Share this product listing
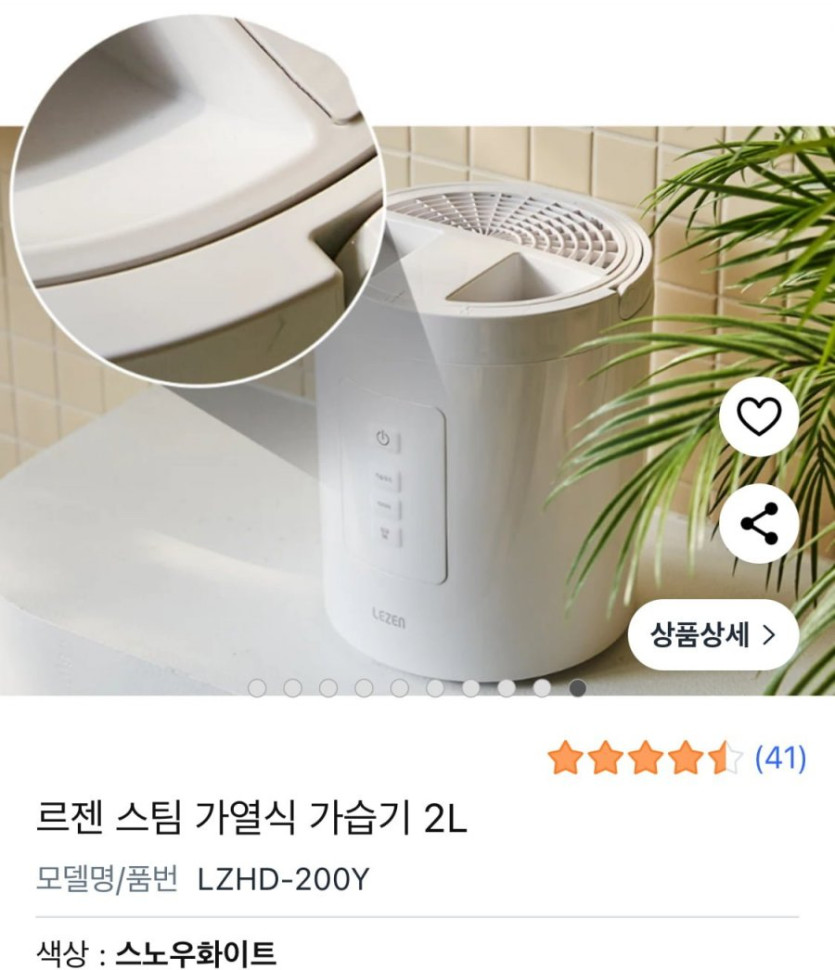Image resolution: width=835 pixels, height=970 pixels. 758,524
